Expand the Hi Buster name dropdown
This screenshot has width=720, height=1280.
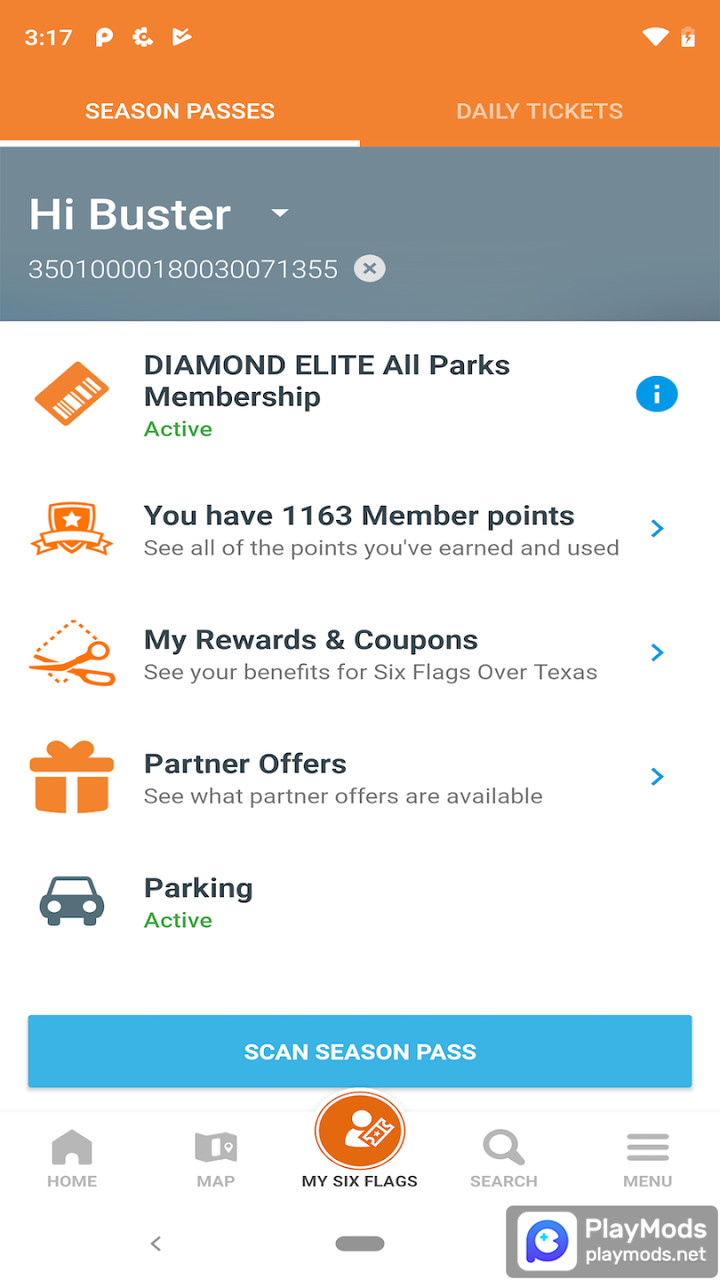pos(279,213)
